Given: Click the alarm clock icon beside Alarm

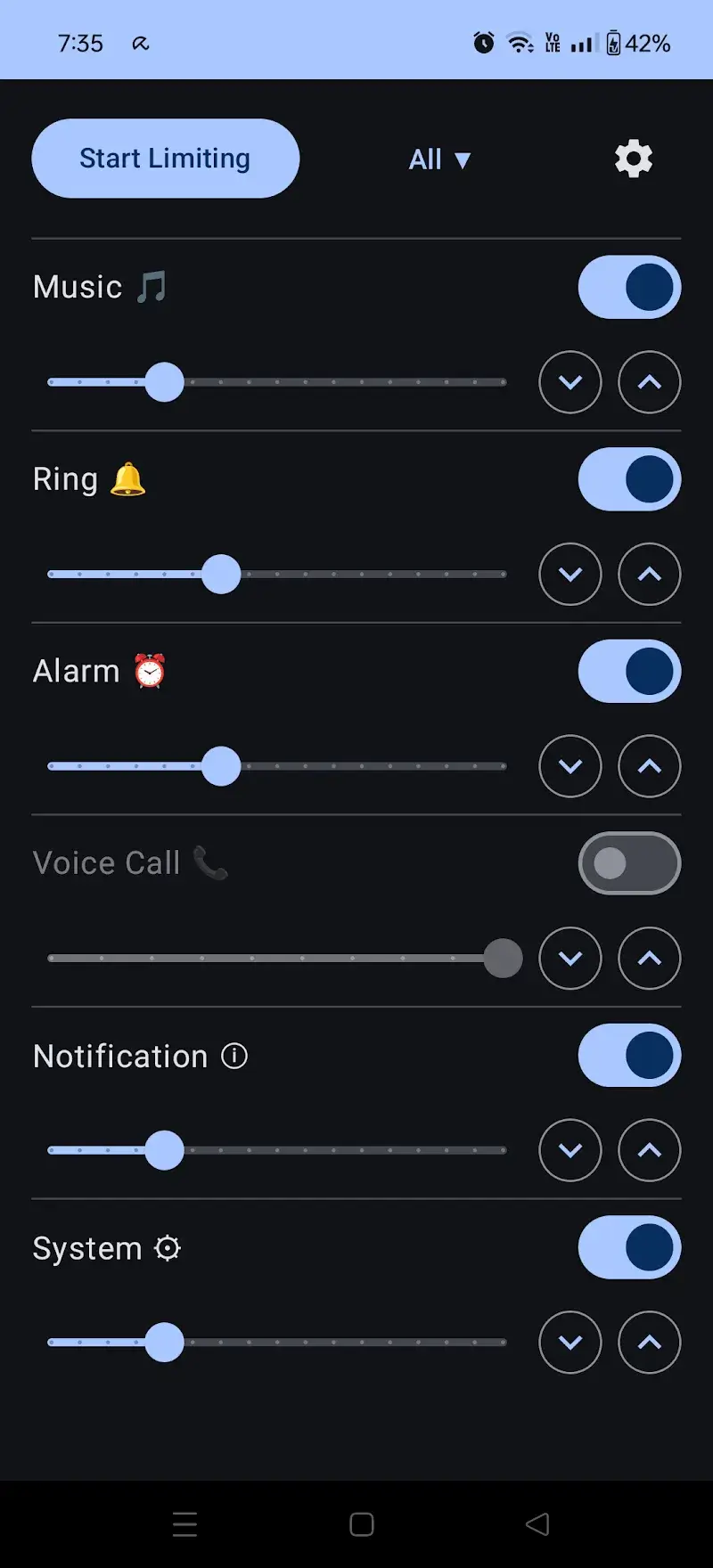Looking at the screenshot, I should pos(149,671).
